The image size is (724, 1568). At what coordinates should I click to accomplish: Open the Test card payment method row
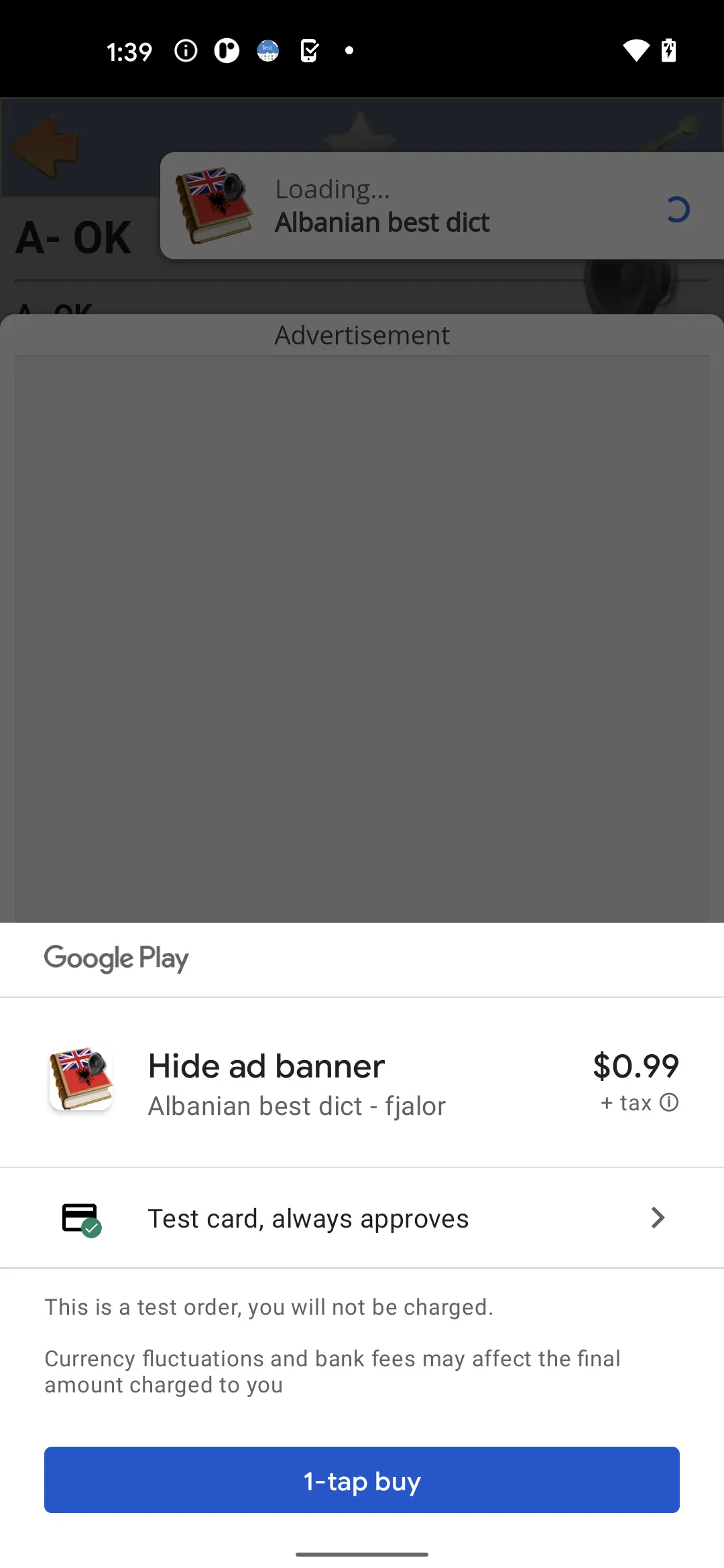click(362, 1218)
